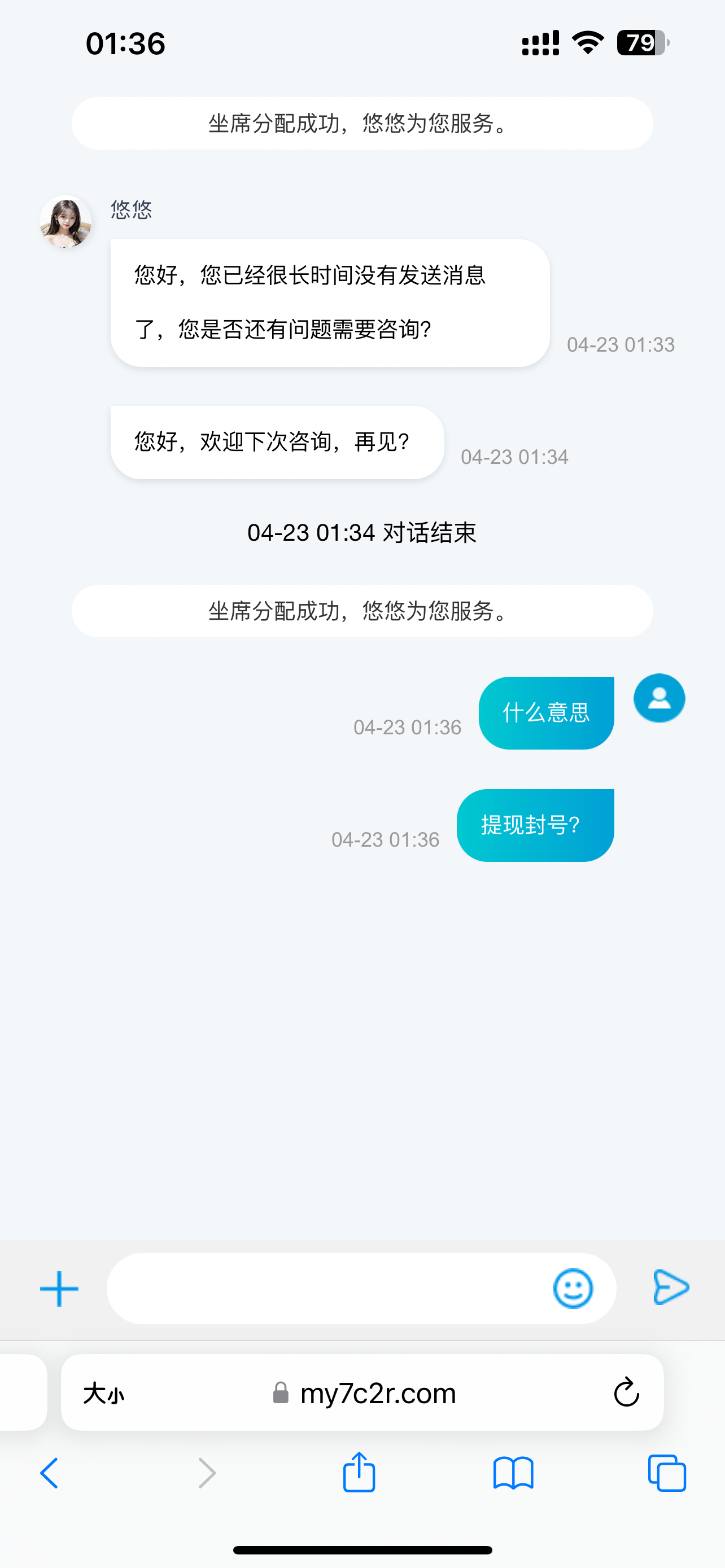Share this page from Safari
This screenshot has width=725, height=1568.
(359, 1473)
